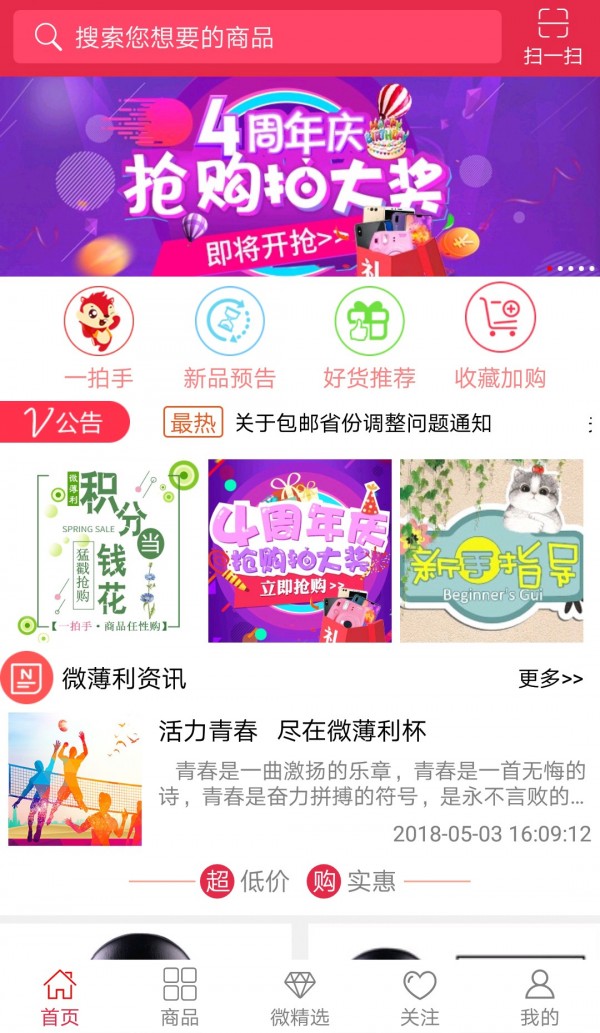Open the 4周年庆 top banner
Screen dimensions: 600x1033
pos(300,177)
